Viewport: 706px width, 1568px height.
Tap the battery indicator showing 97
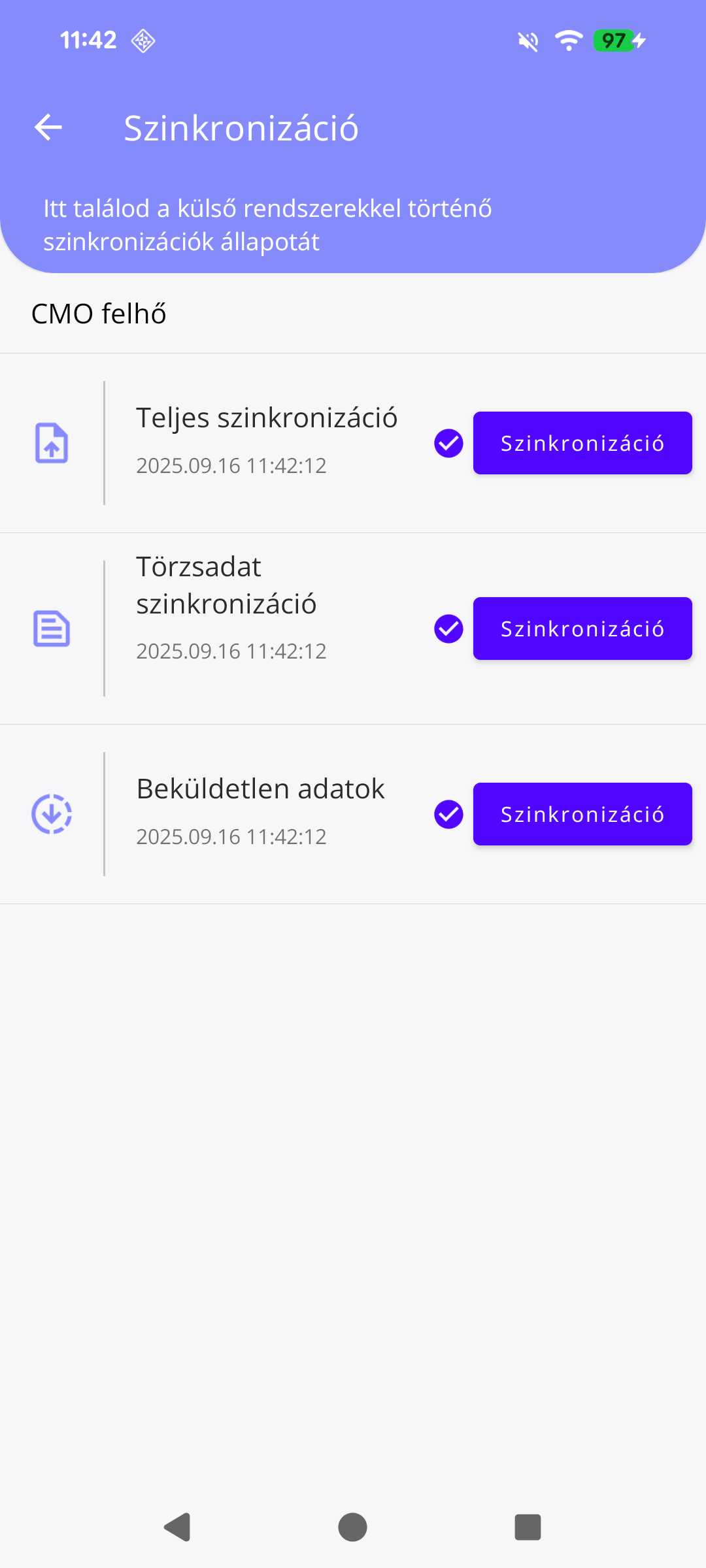point(614,41)
